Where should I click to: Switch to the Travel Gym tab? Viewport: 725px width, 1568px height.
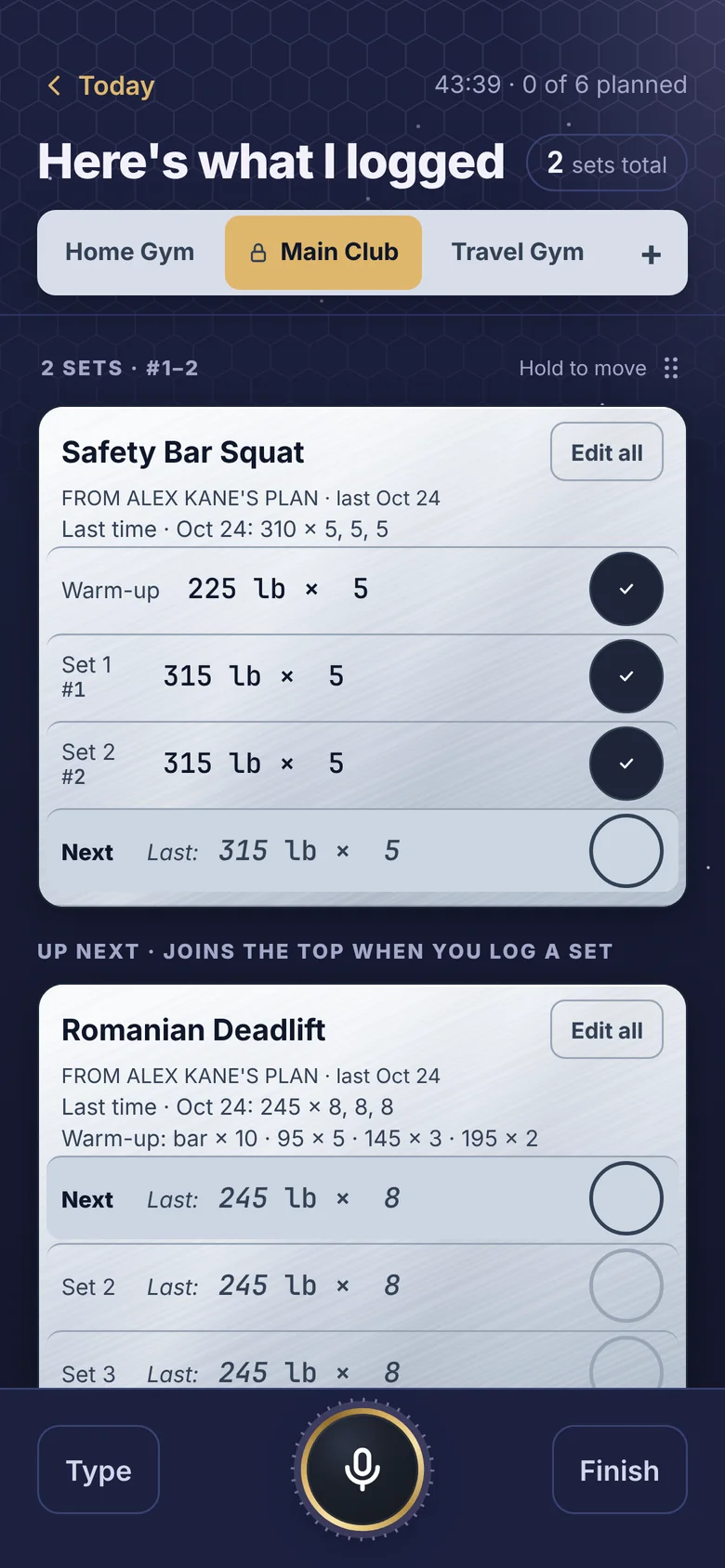pos(518,252)
